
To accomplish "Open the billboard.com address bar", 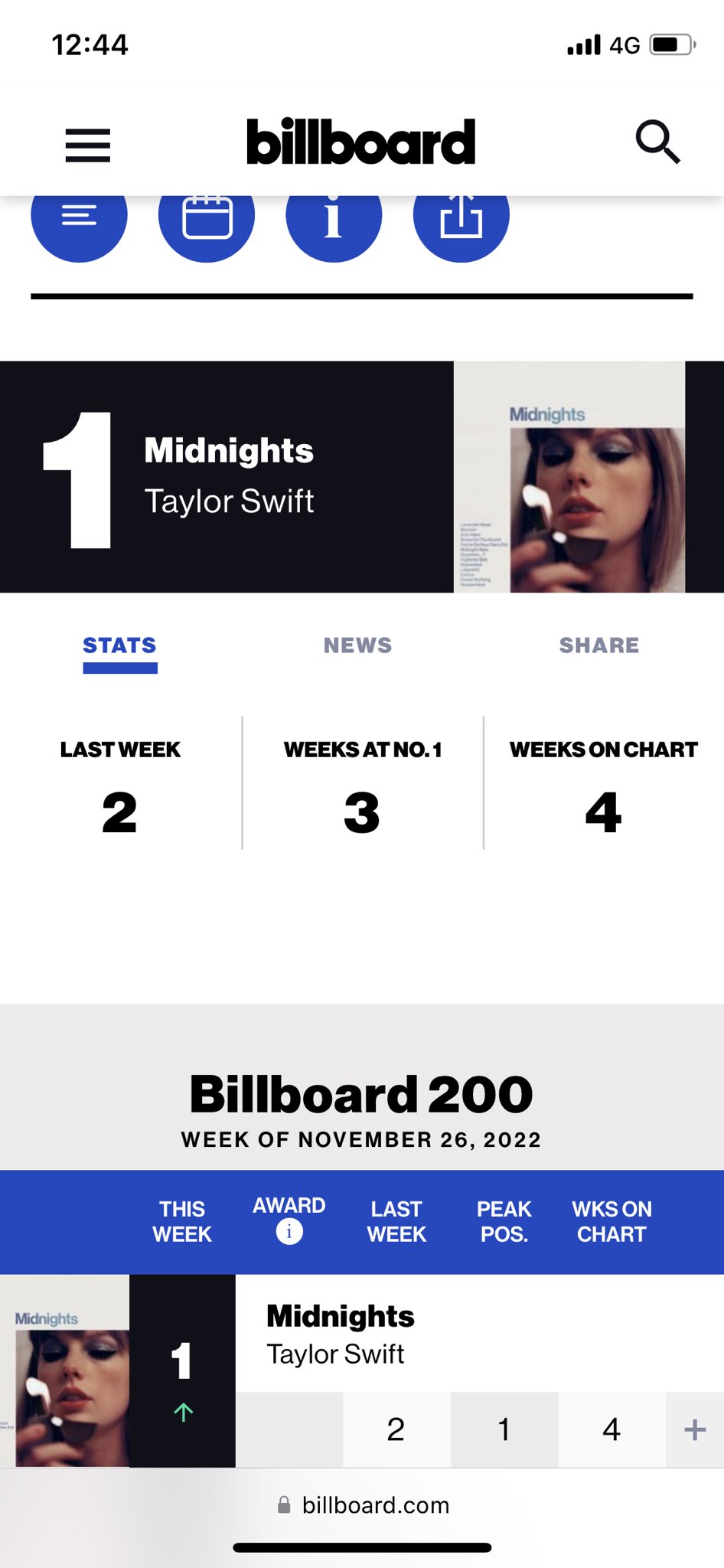I will tap(362, 1505).
